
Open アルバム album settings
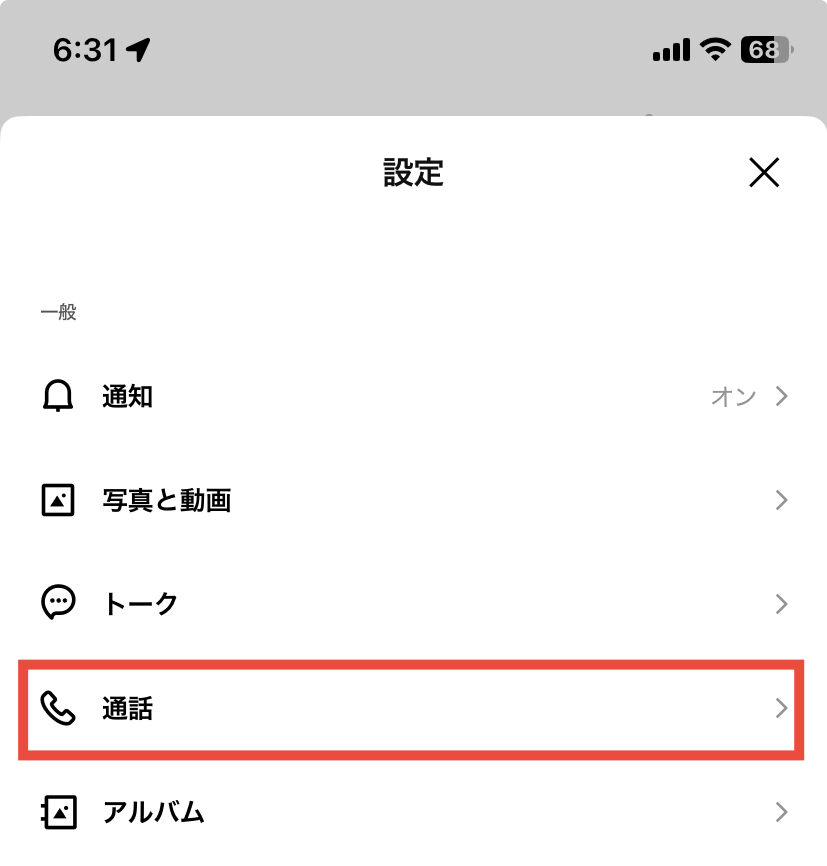[413, 812]
